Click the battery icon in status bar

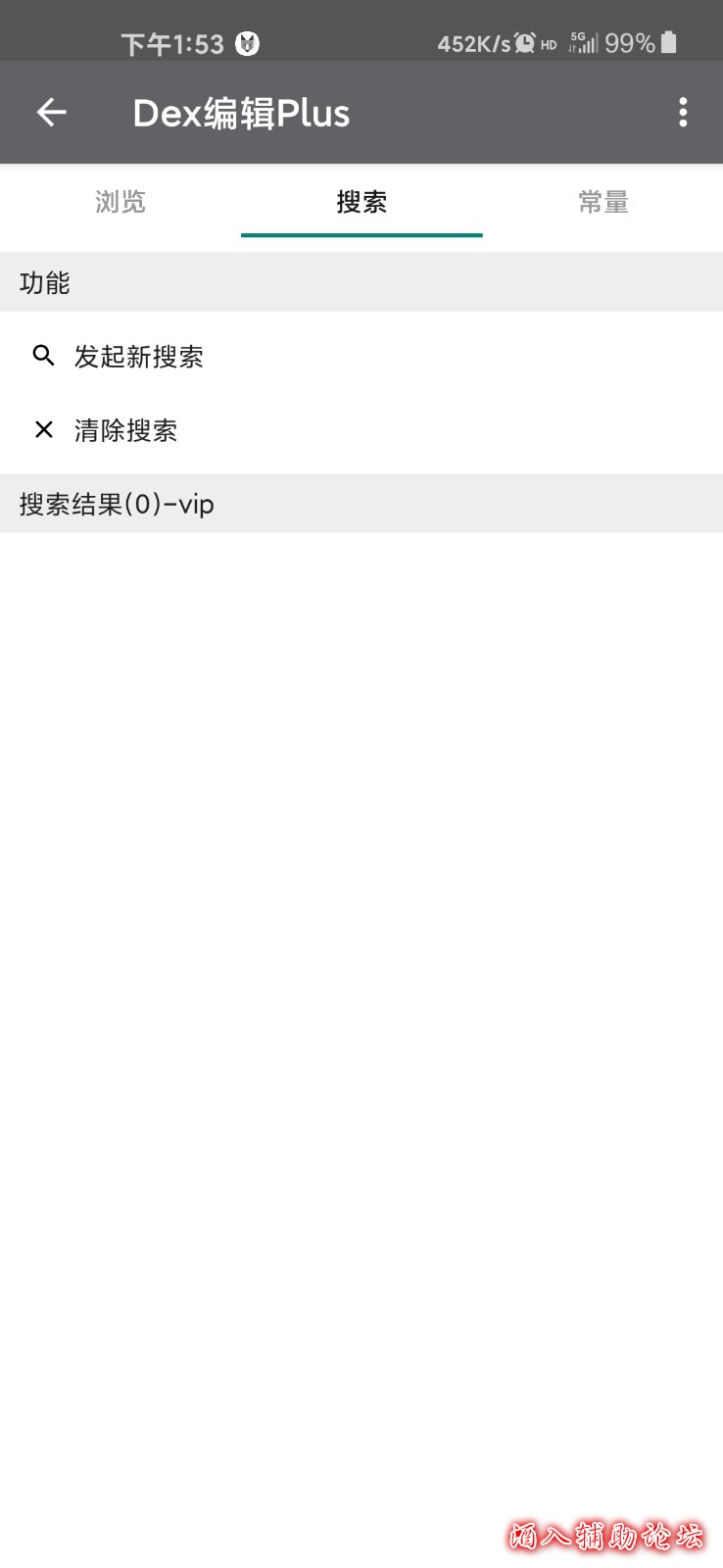coord(671,43)
